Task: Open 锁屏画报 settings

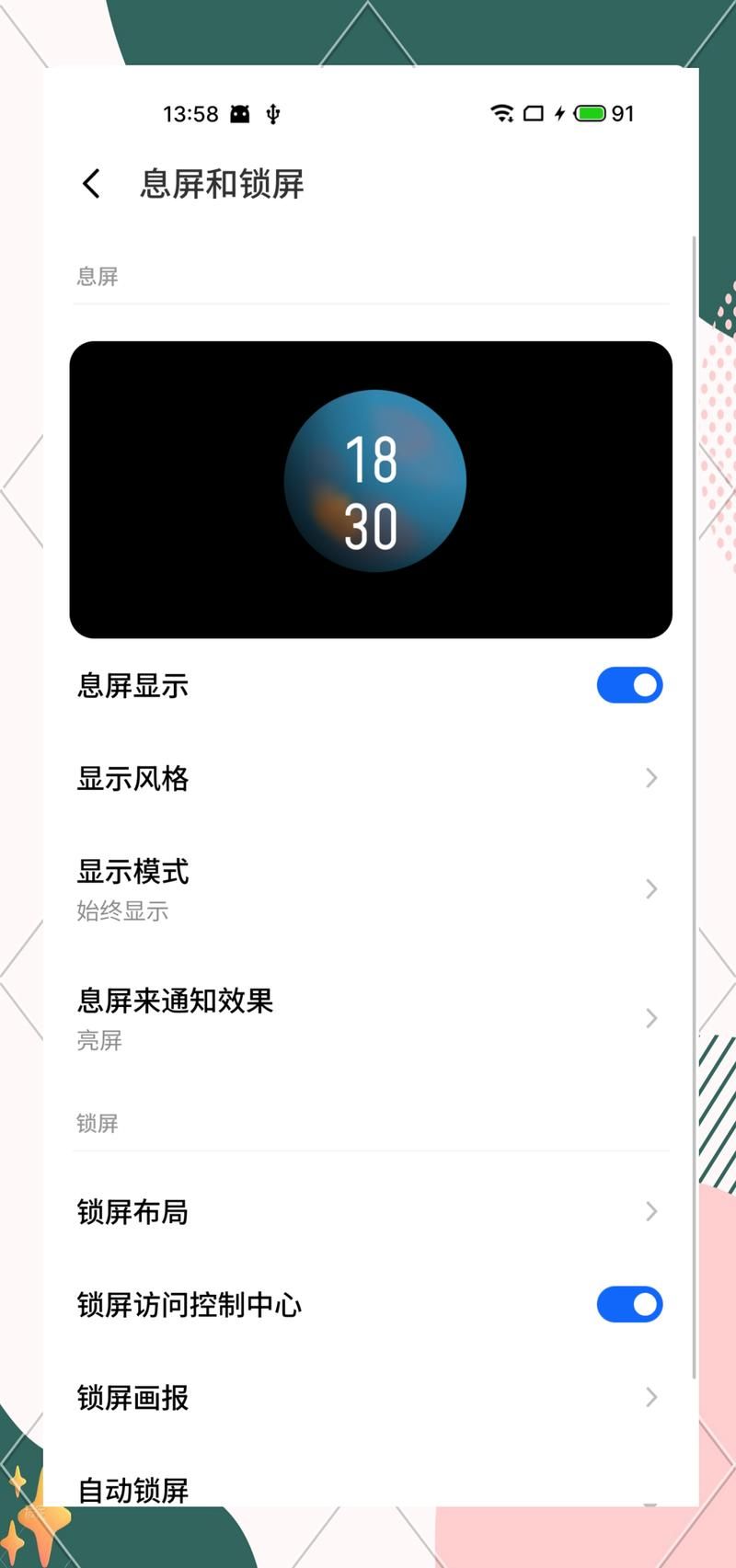Action: [368, 1397]
